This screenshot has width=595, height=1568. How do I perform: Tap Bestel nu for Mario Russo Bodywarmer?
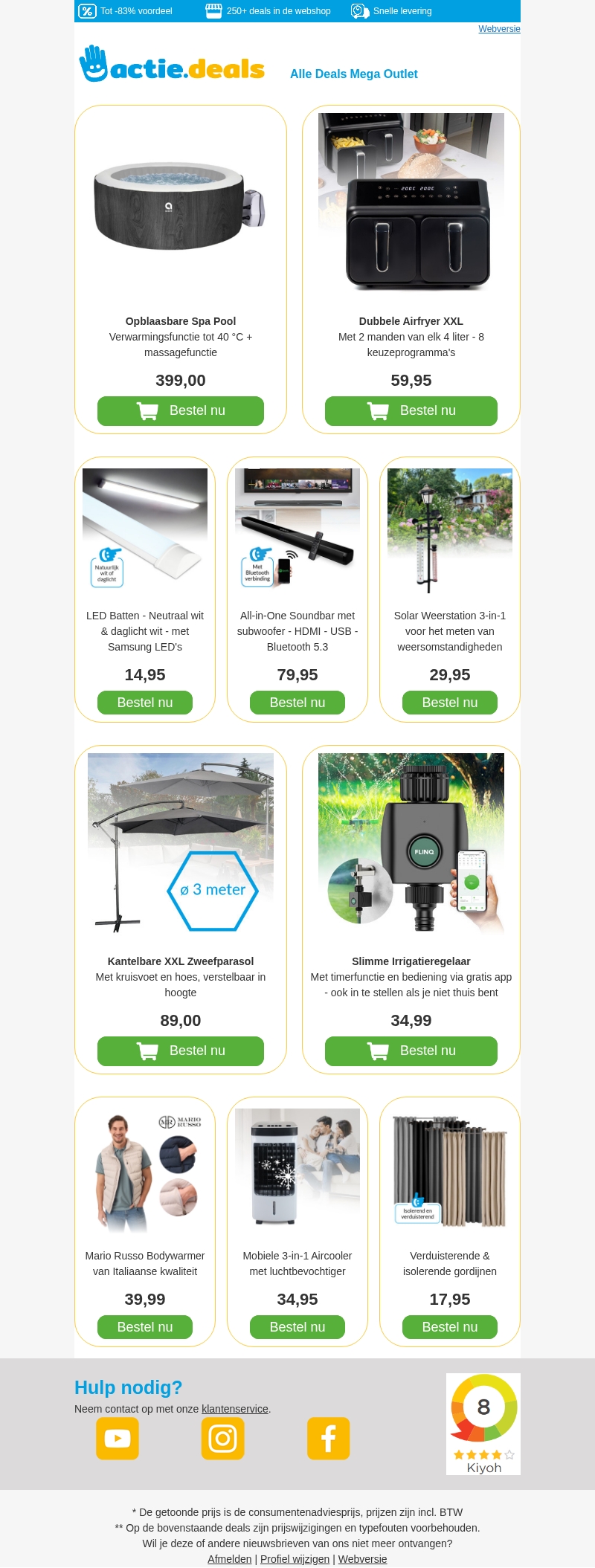[x=145, y=1327]
